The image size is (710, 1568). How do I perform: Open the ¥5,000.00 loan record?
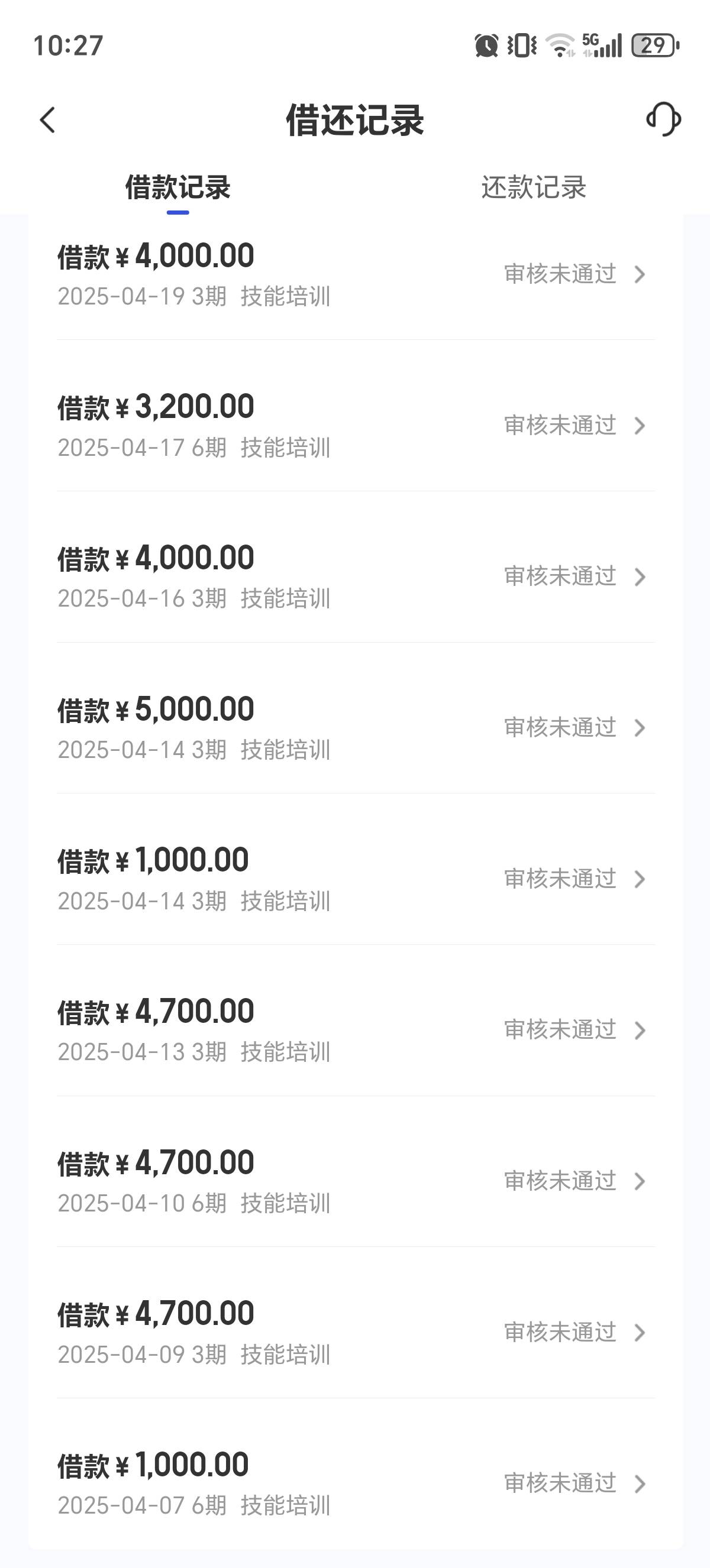(x=356, y=728)
